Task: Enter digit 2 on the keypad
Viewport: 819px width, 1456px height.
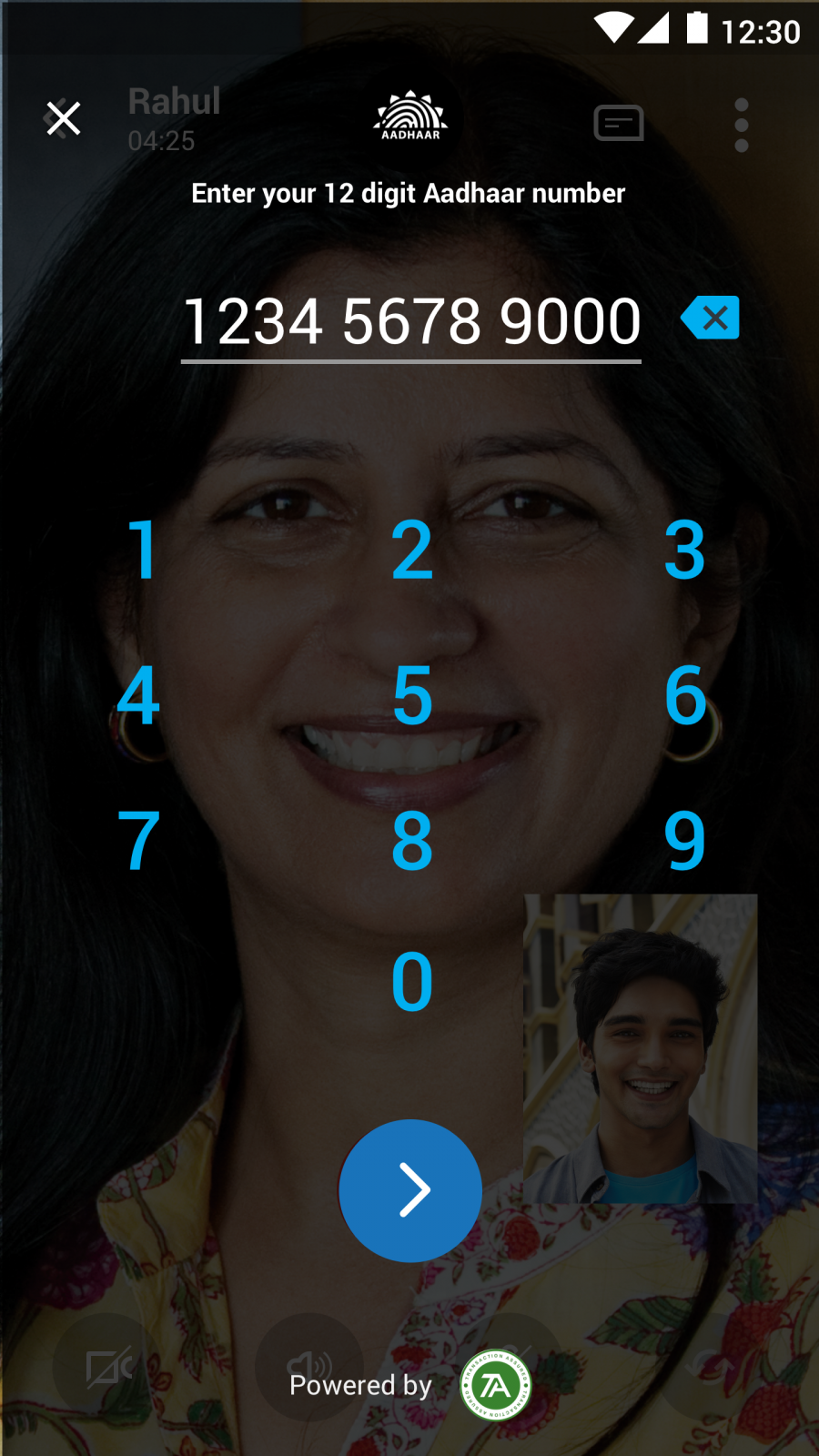Action: 411,550
